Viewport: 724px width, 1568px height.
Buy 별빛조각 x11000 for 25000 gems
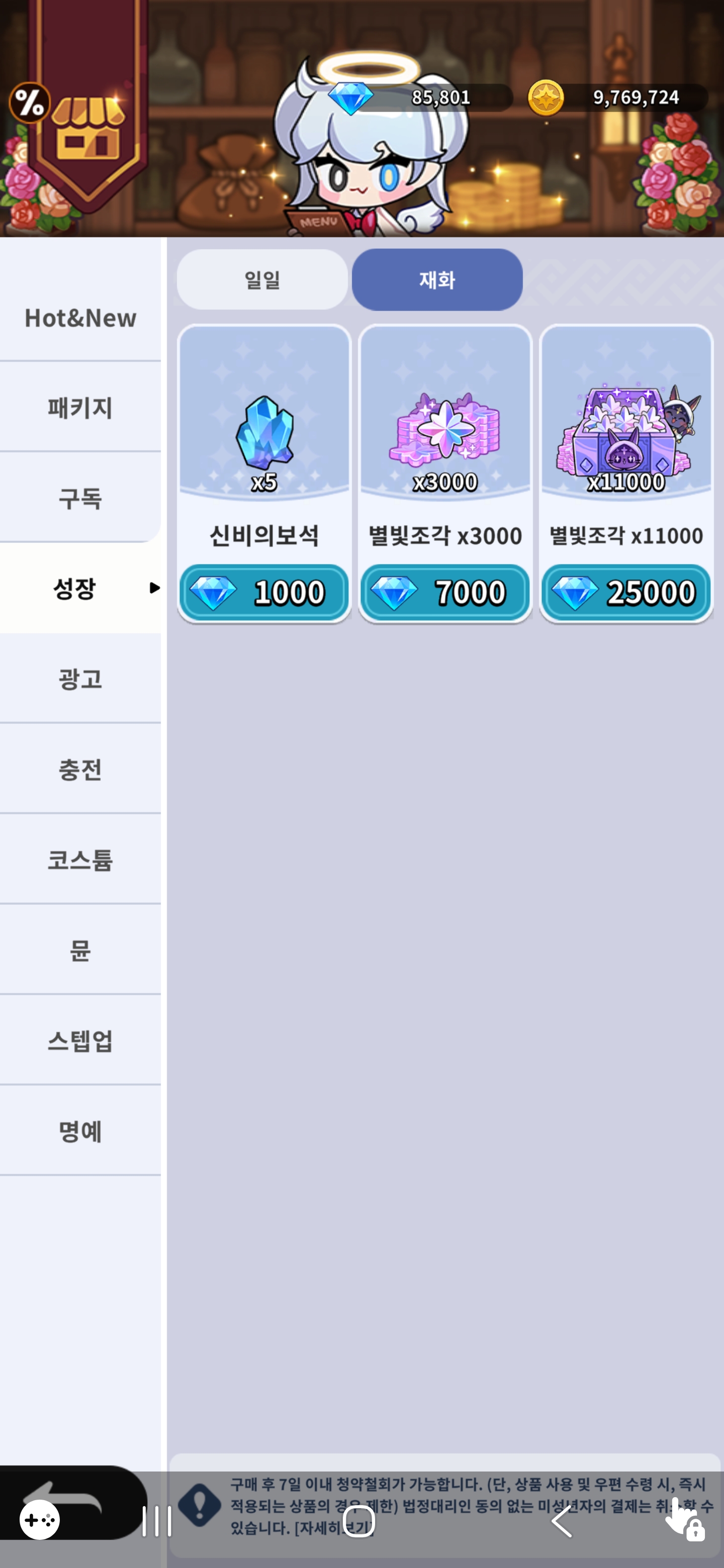pyautogui.click(x=625, y=592)
